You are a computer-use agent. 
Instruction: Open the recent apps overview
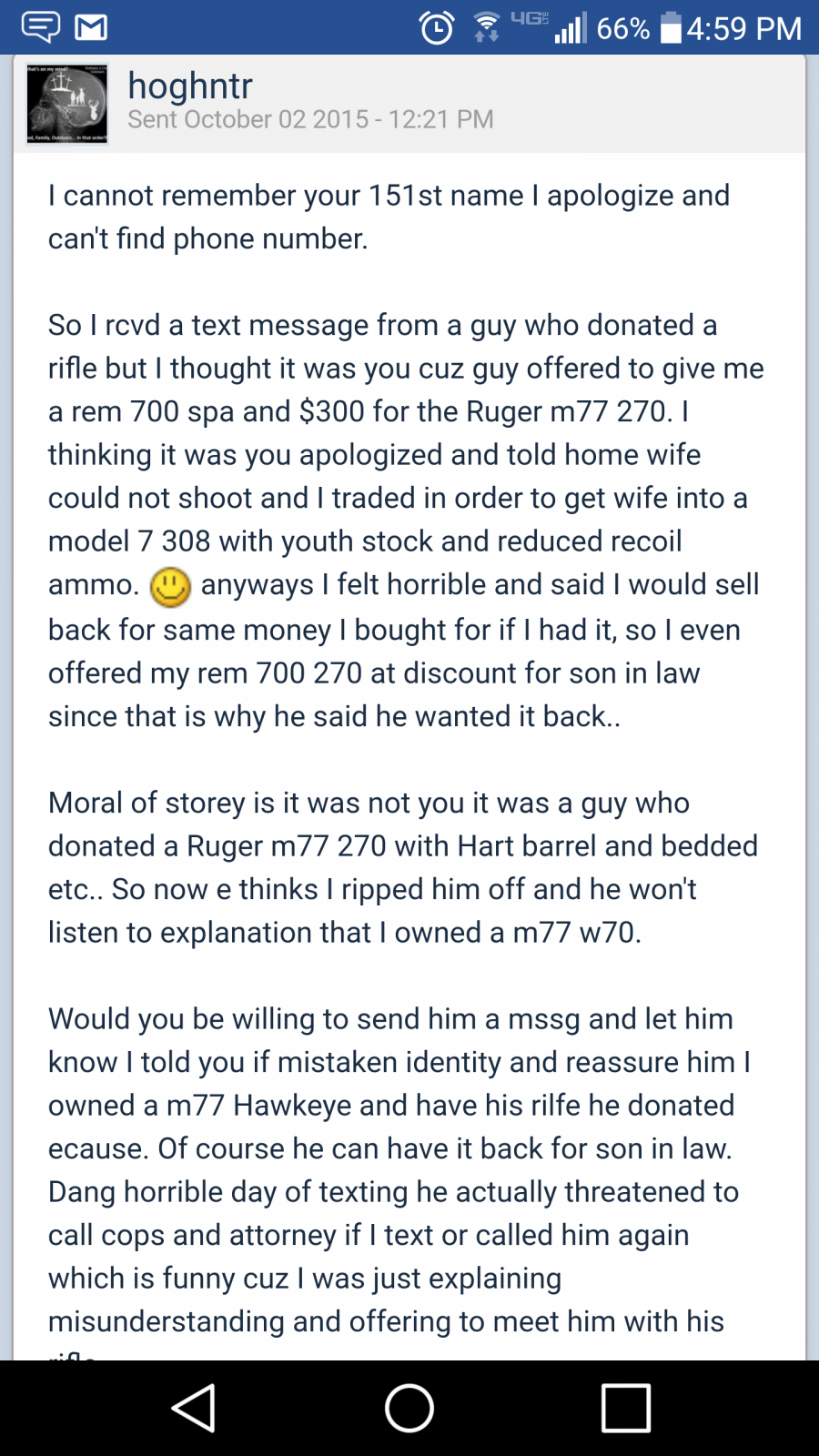[x=626, y=1408]
